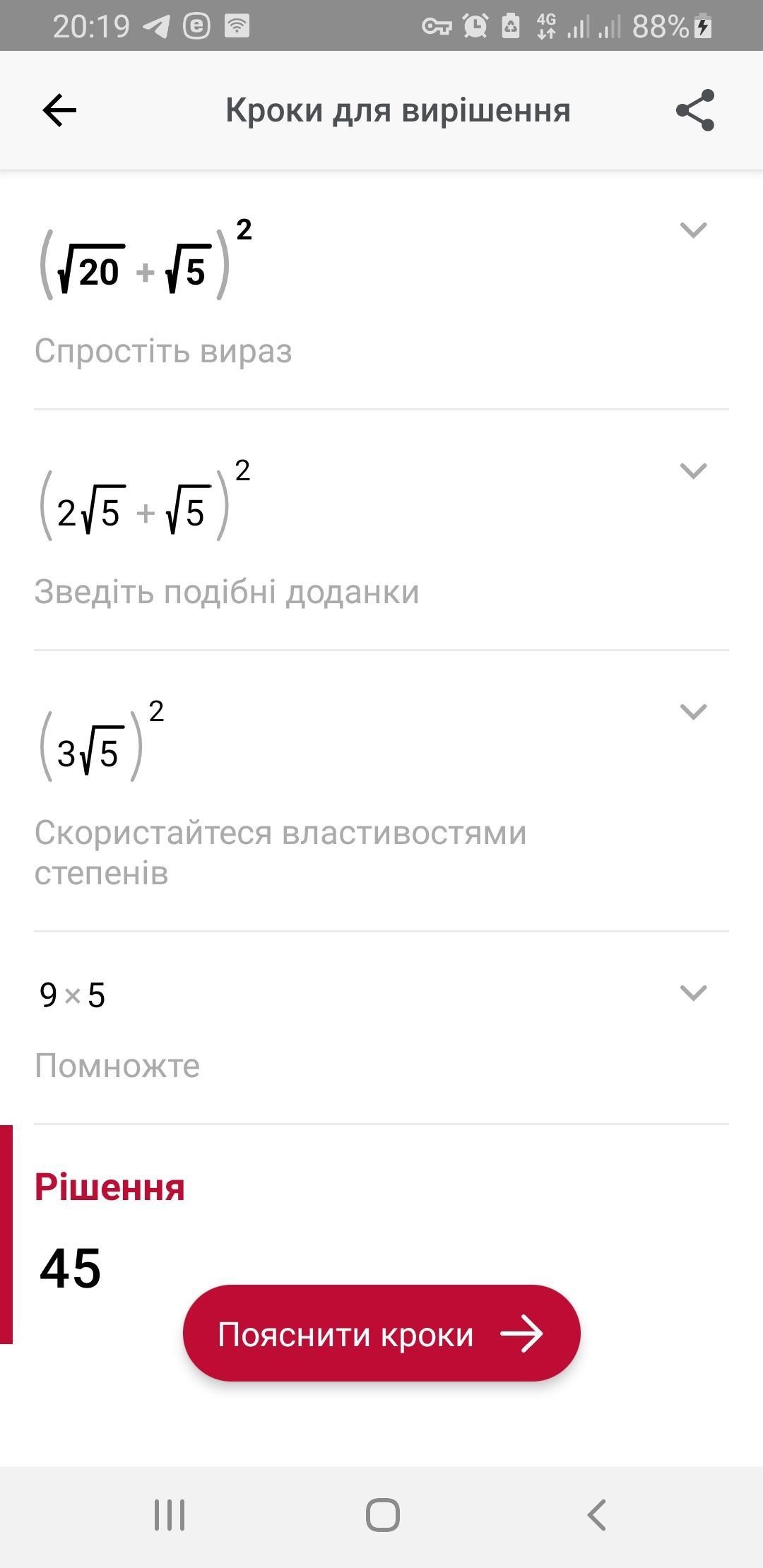The image size is (763, 1568).
Task: Go back using the app bar arrow
Action: click(59, 111)
